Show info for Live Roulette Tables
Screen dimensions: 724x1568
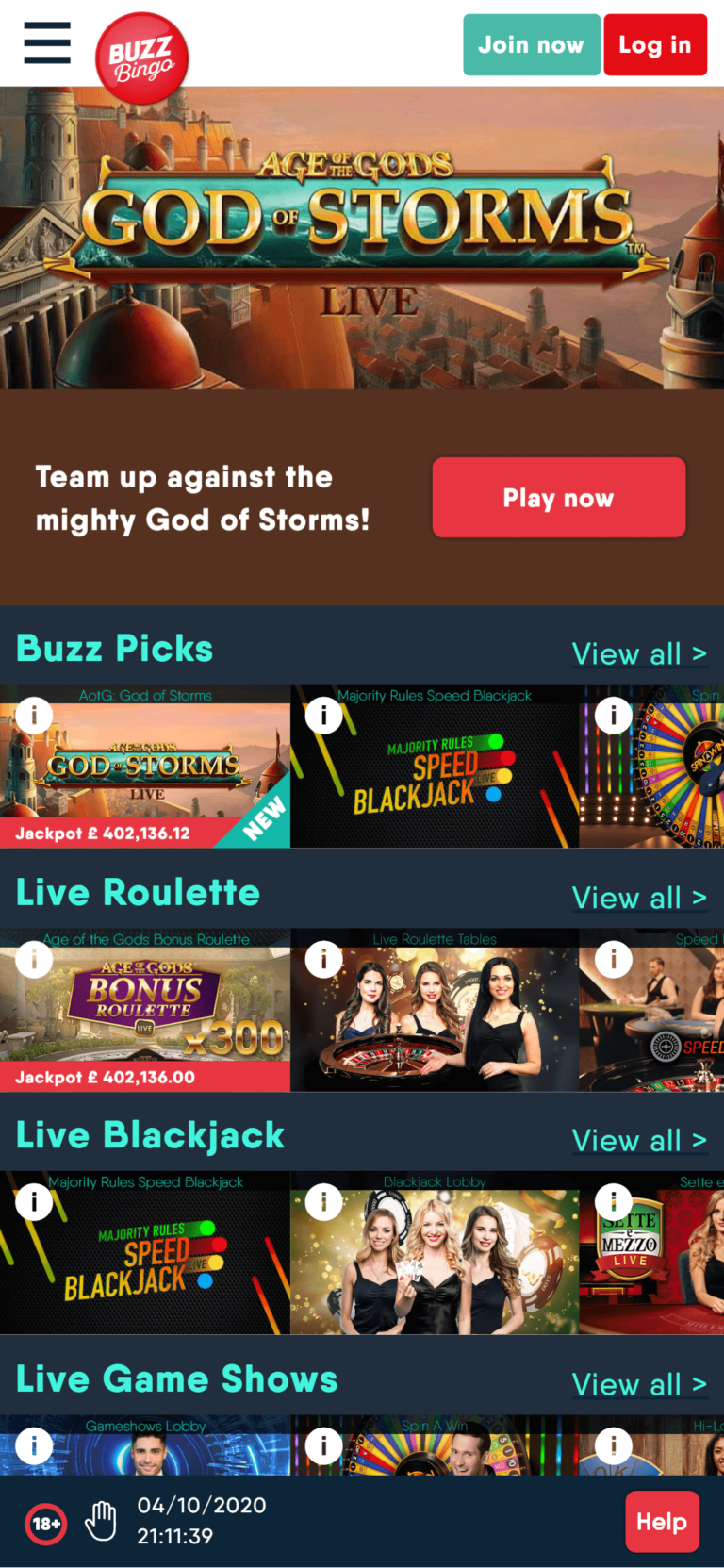(x=323, y=960)
